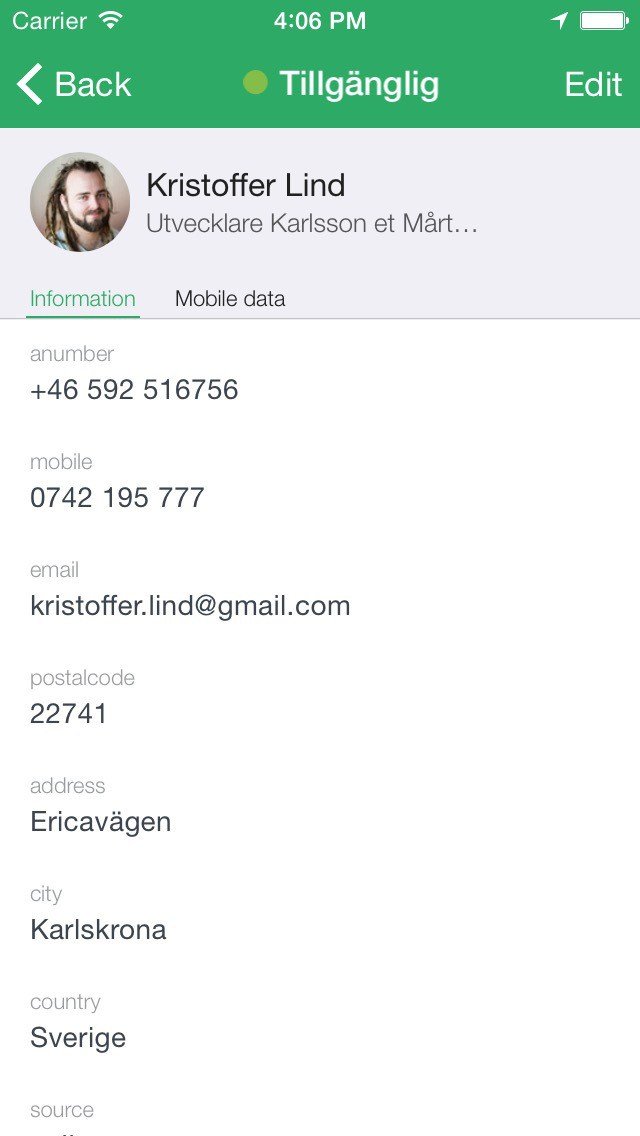Go back using the Back button
640x1136 pixels.
(74, 84)
